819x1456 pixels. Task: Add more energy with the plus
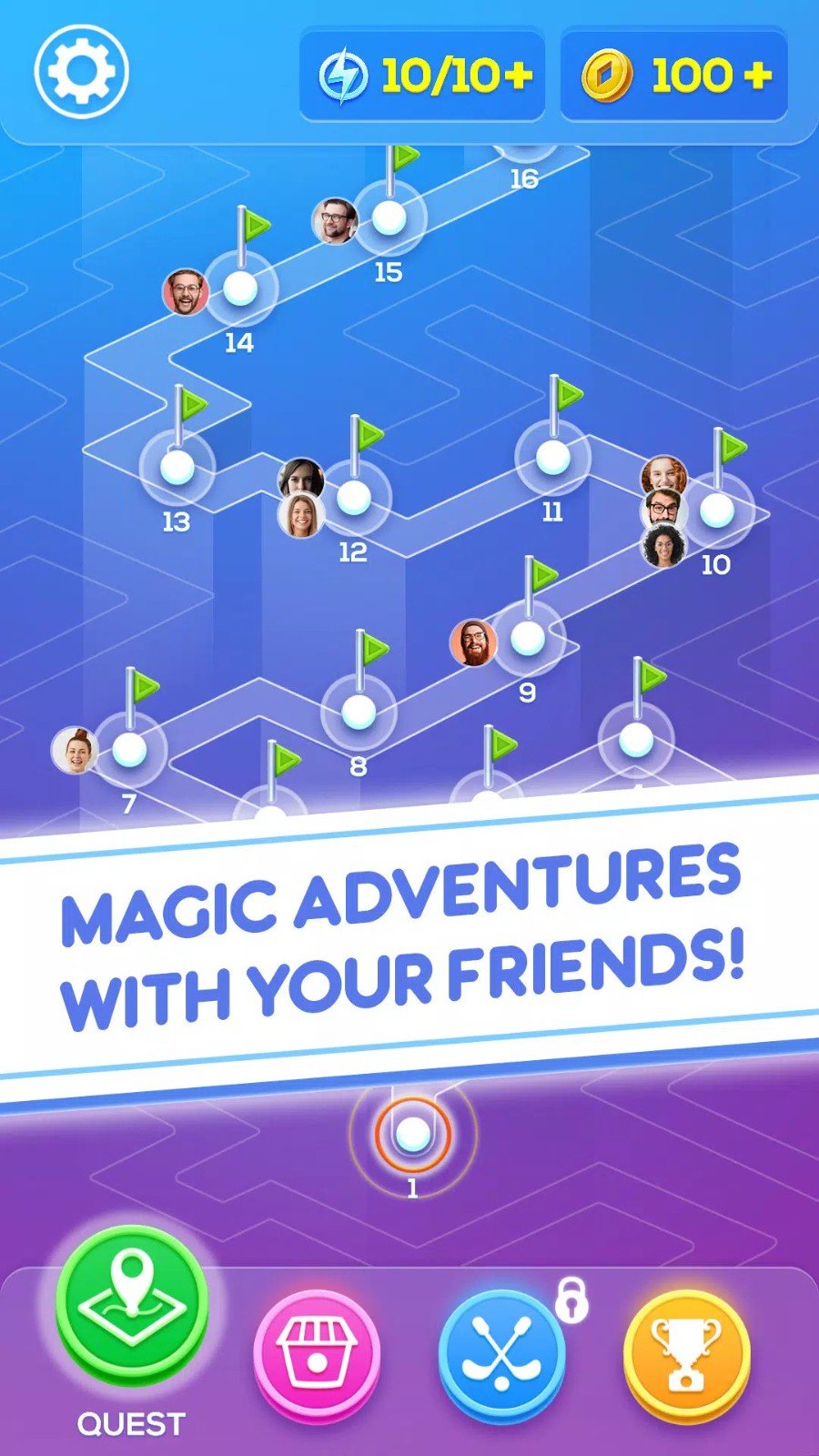[516, 76]
